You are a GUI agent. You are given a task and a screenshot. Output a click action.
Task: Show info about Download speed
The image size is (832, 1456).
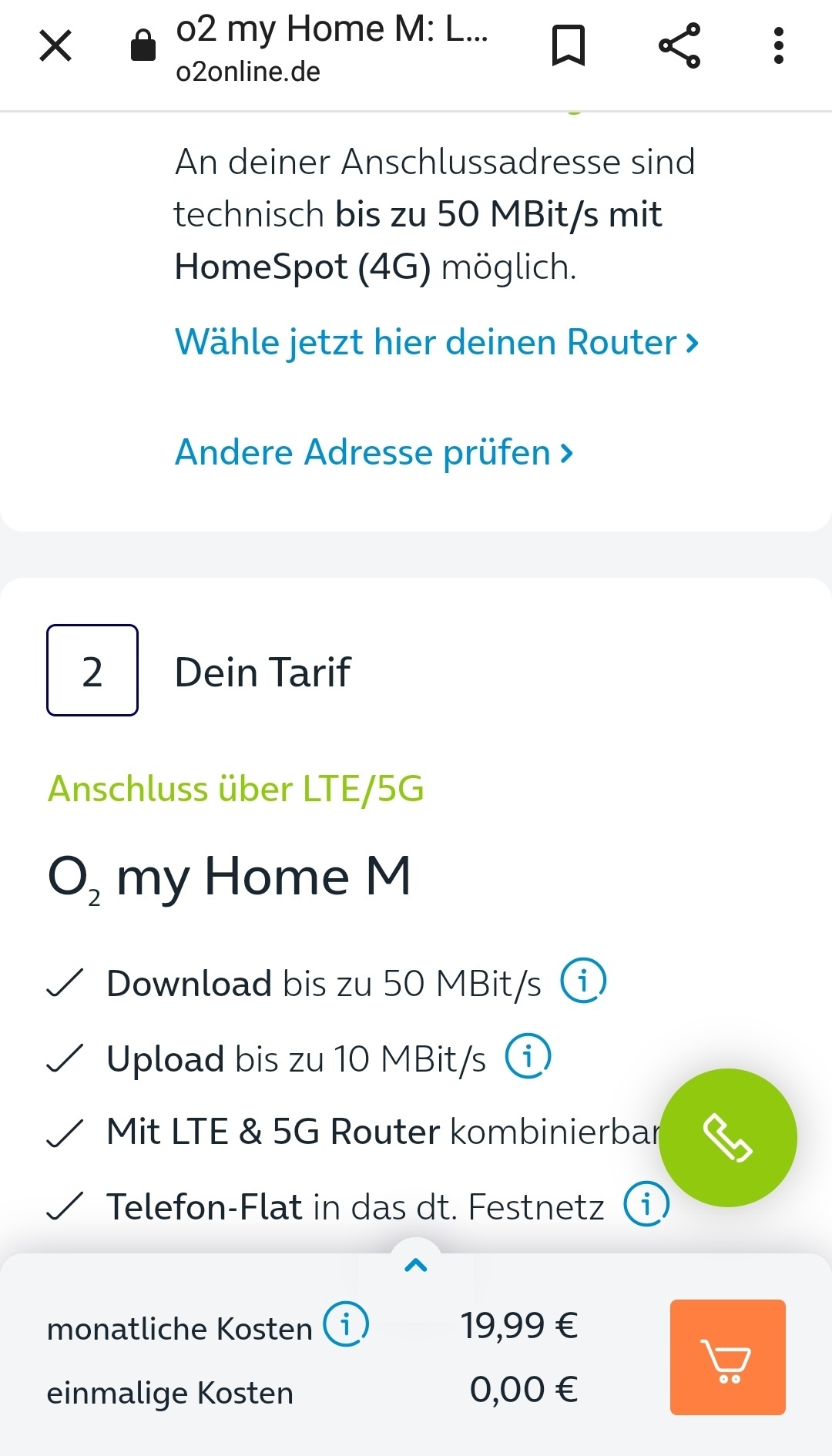tap(583, 981)
